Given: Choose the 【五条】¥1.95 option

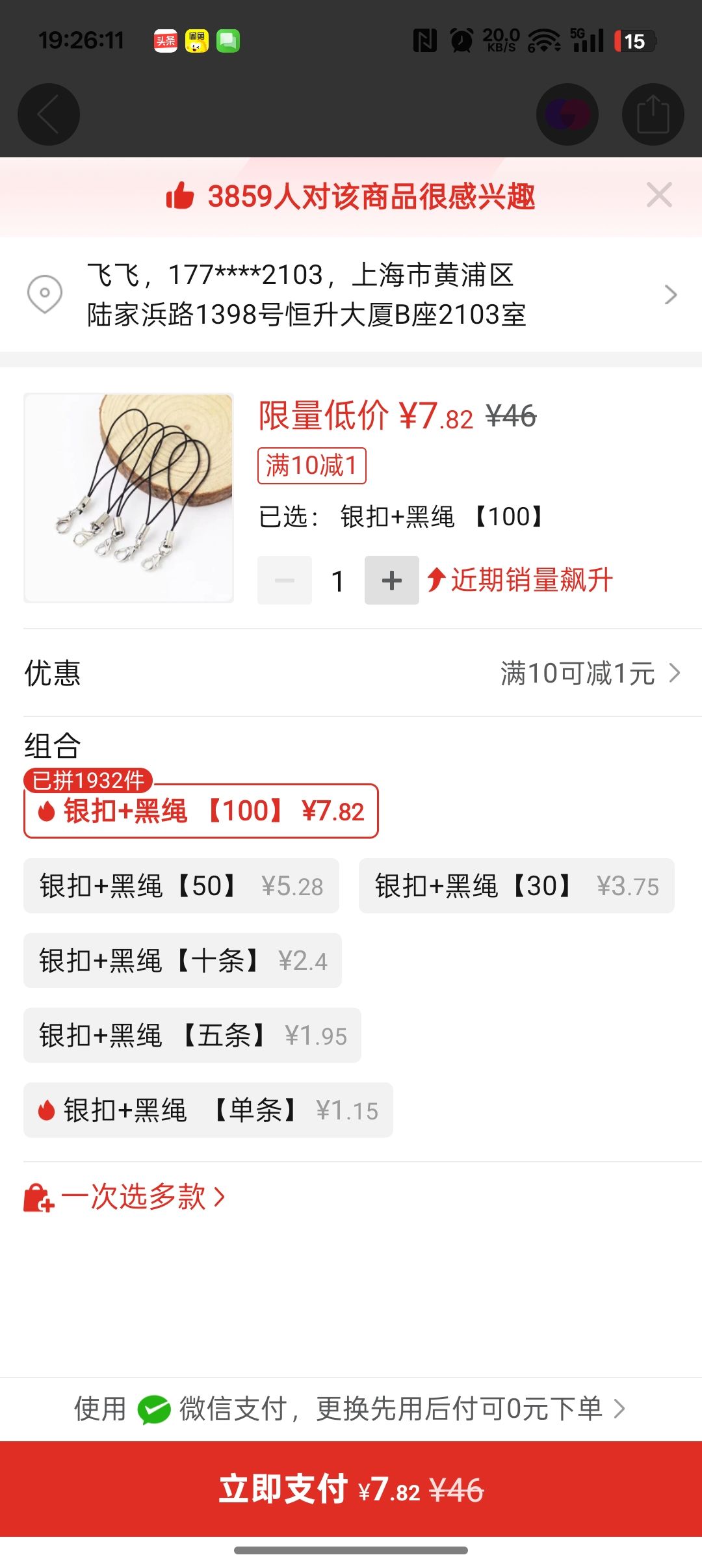Looking at the screenshot, I should tap(192, 1036).
